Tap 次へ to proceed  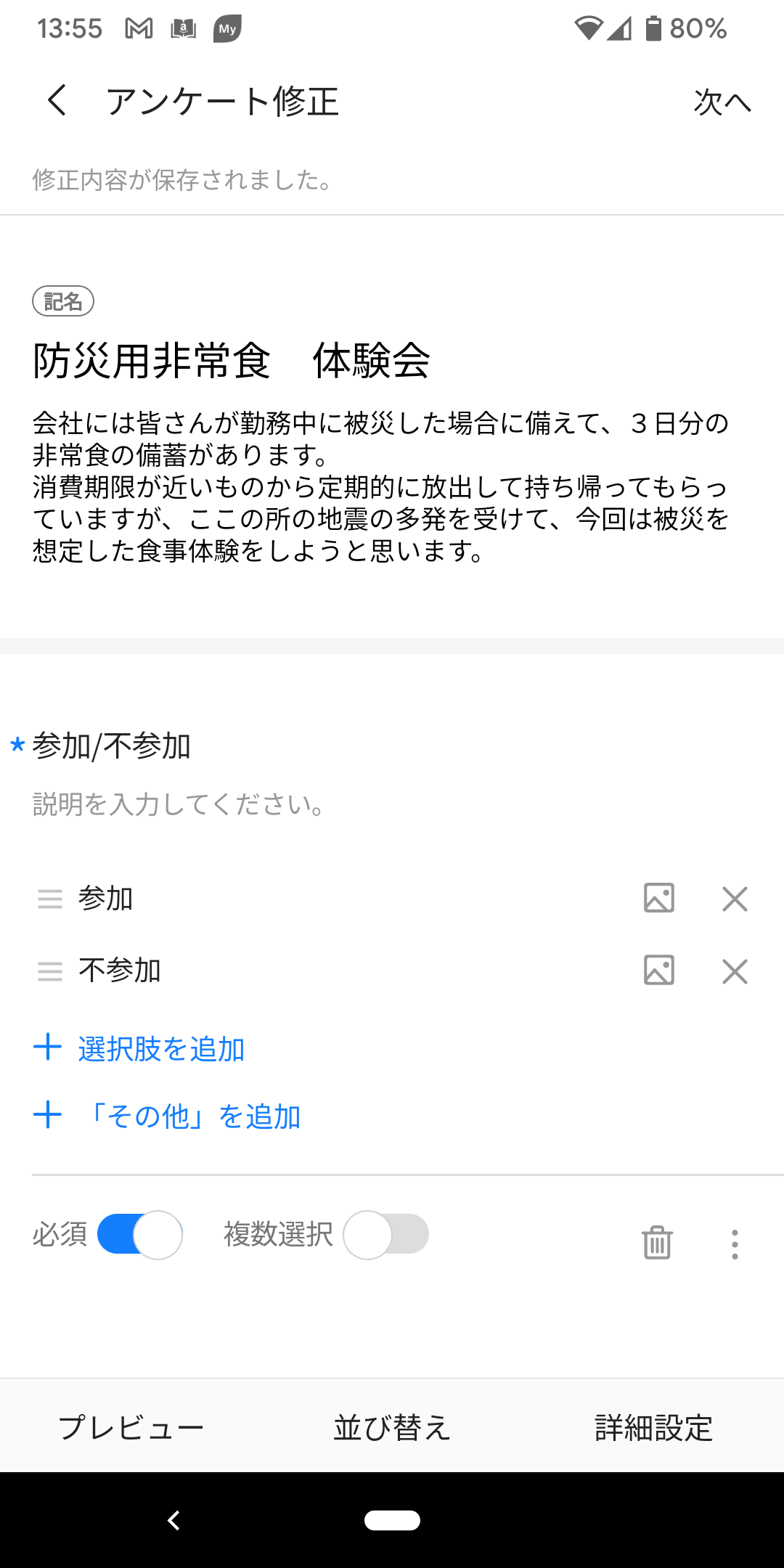(722, 102)
